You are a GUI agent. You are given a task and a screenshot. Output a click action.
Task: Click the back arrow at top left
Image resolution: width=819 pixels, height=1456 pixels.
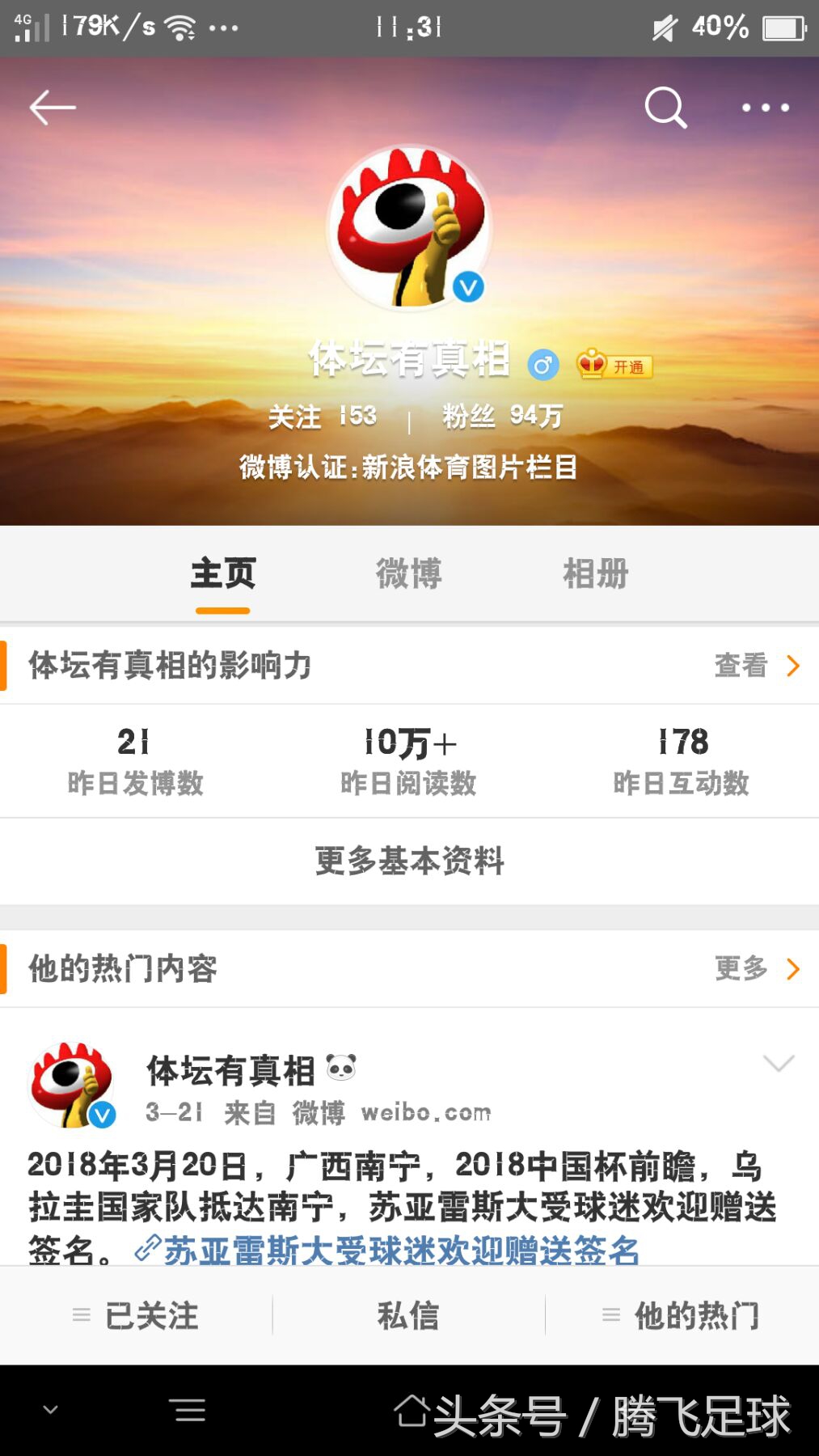pos(54,106)
